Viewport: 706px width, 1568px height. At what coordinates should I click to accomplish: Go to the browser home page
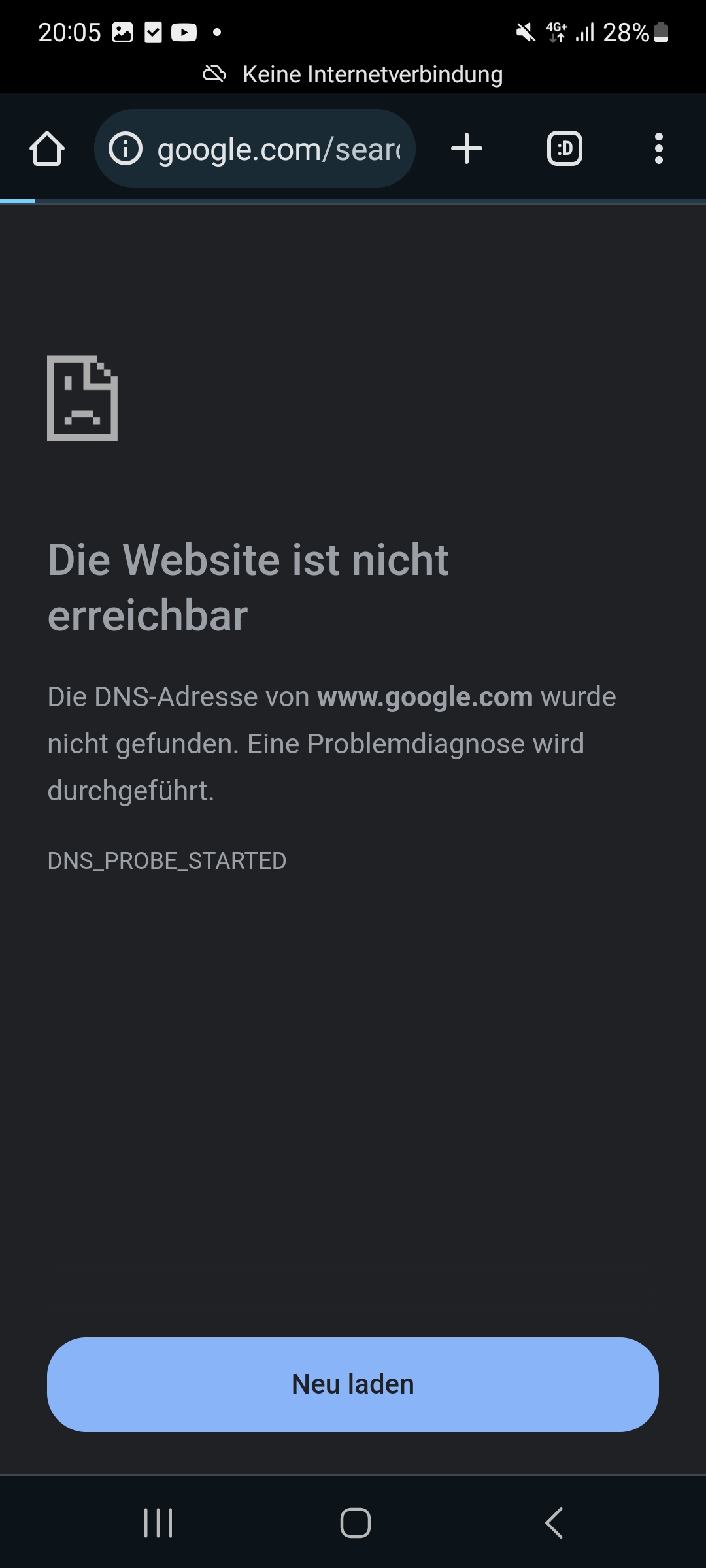[47, 149]
